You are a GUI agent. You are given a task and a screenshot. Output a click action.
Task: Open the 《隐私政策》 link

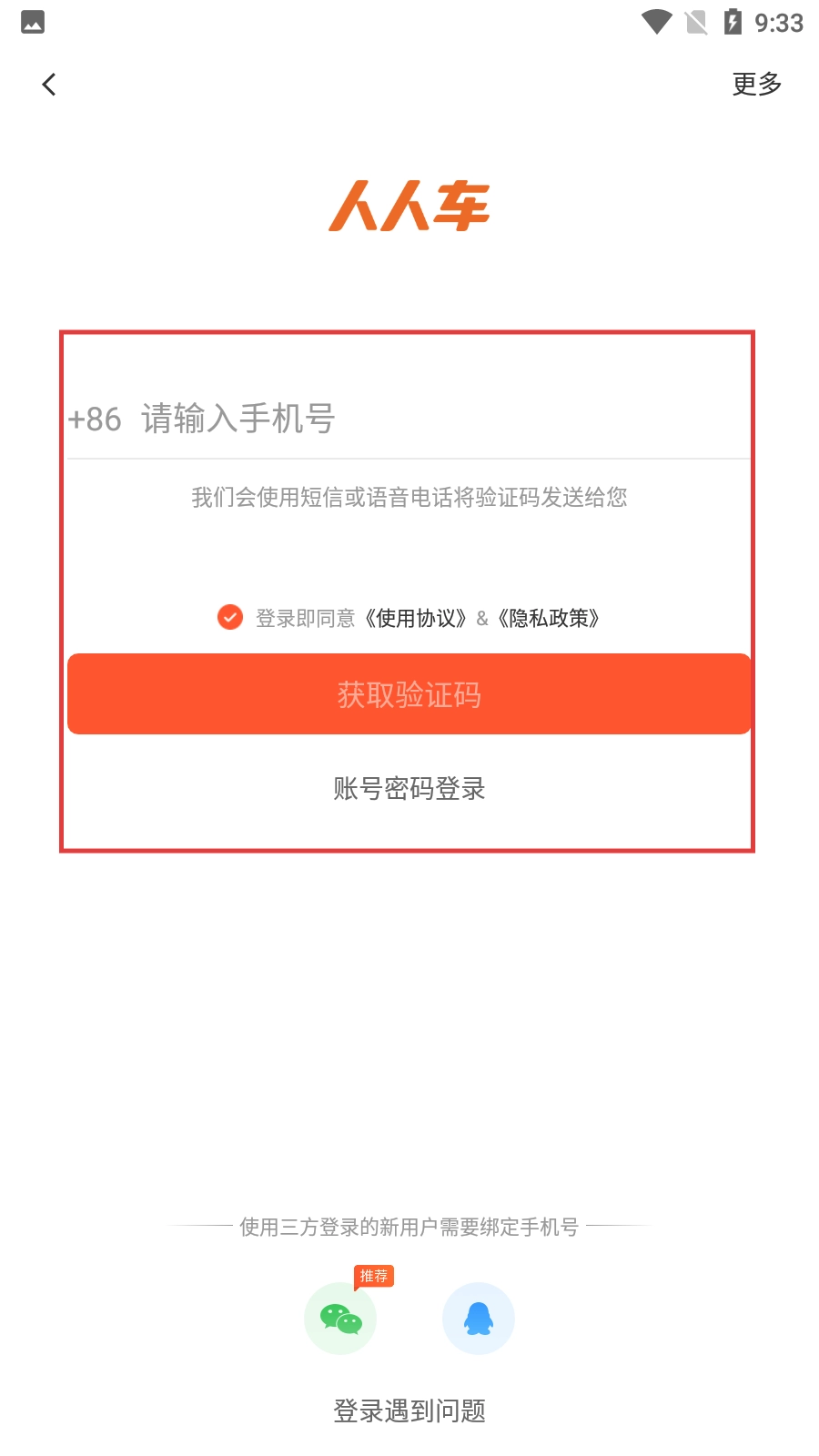[549, 619]
